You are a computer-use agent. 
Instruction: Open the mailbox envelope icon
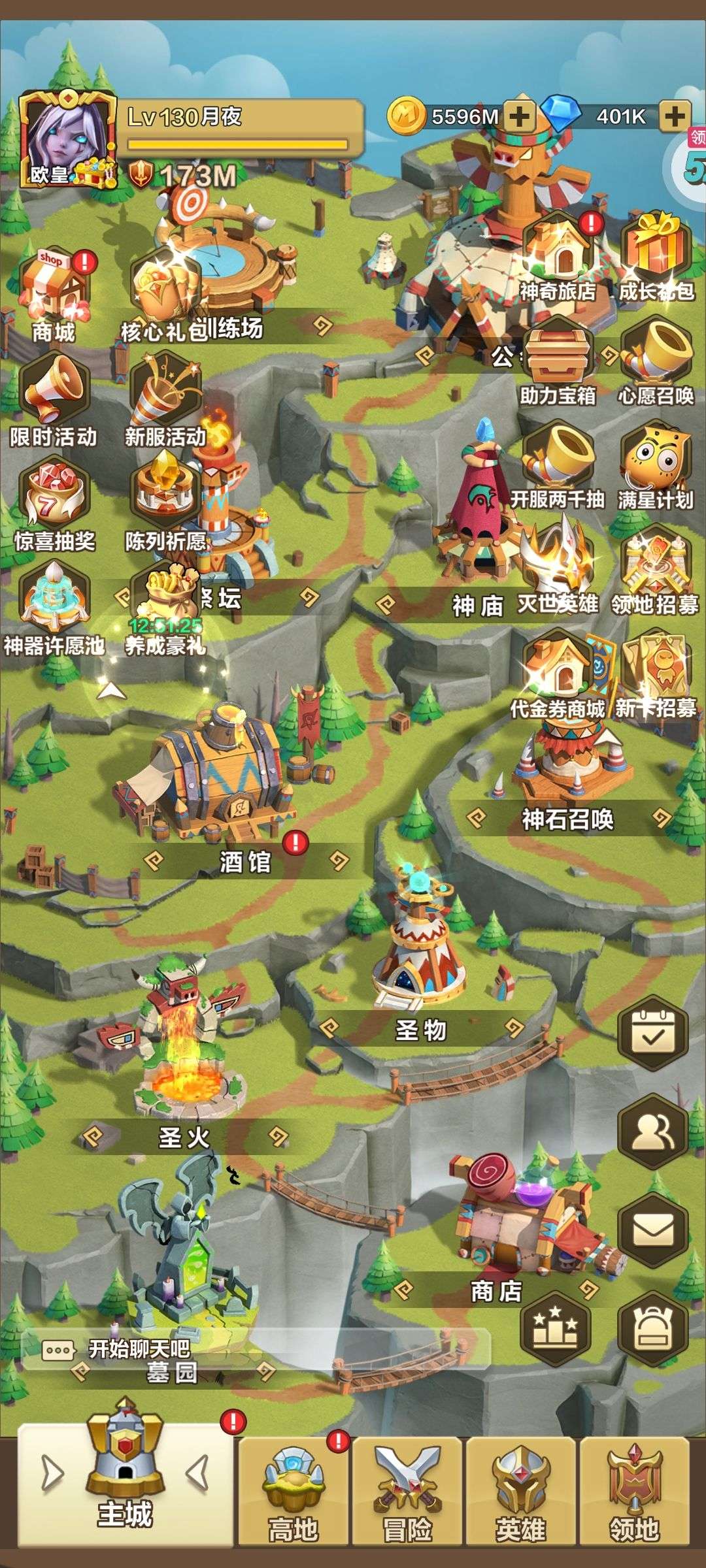[x=653, y=1230]
